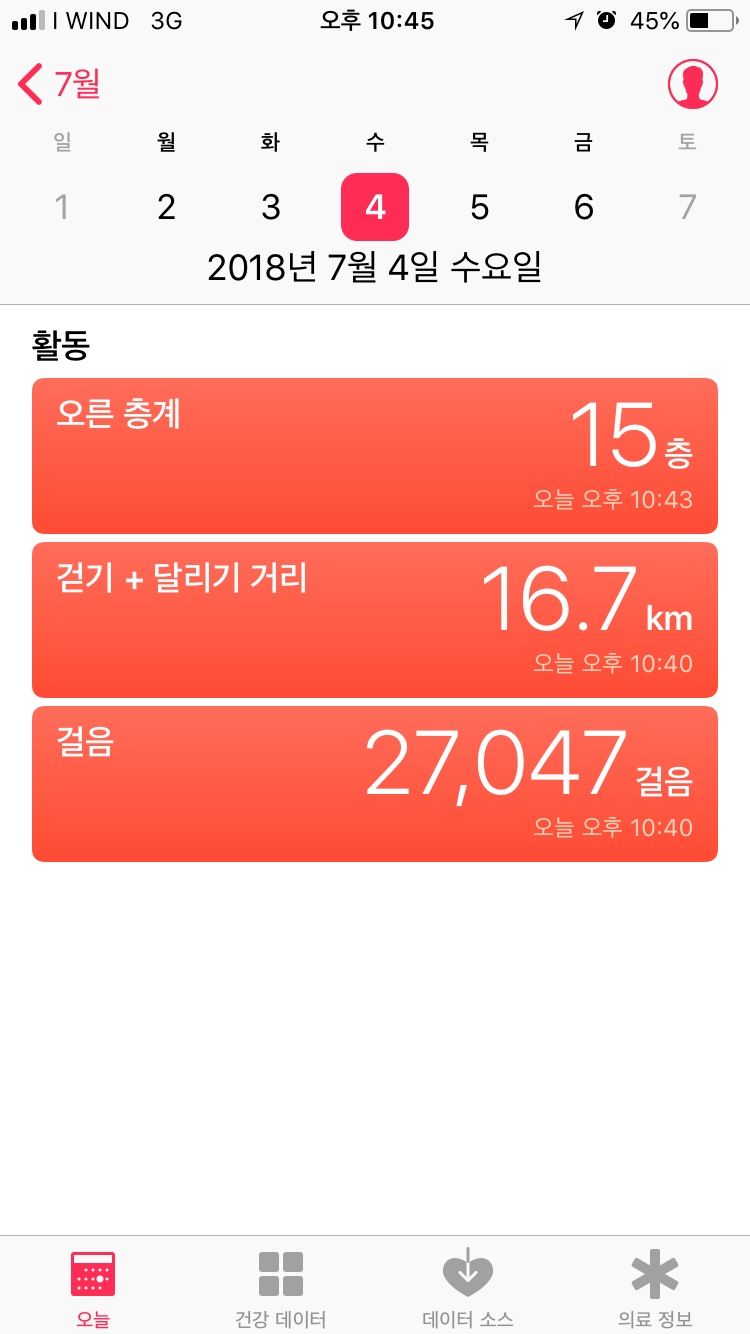750x1334 pixels.
Task: Switch to the 건강 데이터 tab
Action: 281,1288
